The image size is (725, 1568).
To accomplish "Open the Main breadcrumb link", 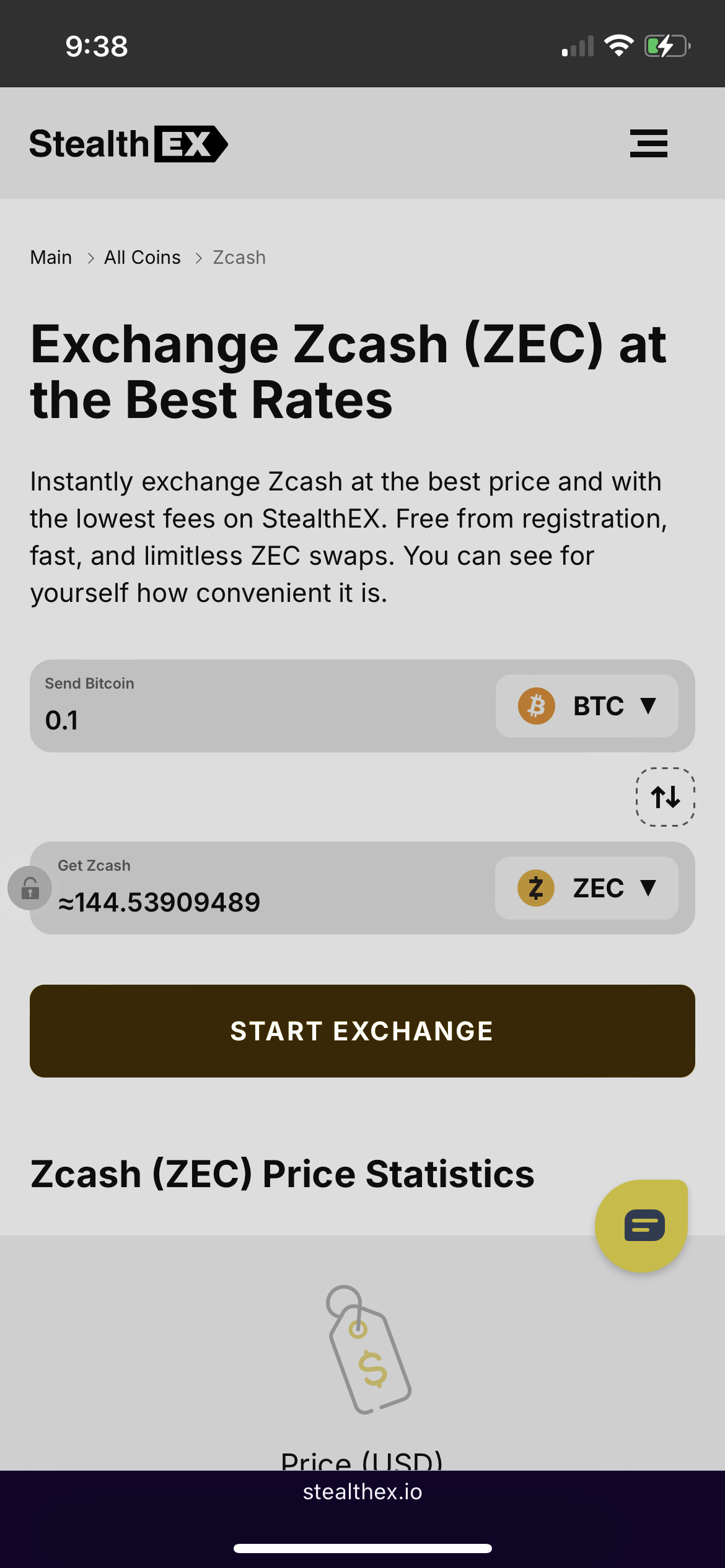I will 50,256.
